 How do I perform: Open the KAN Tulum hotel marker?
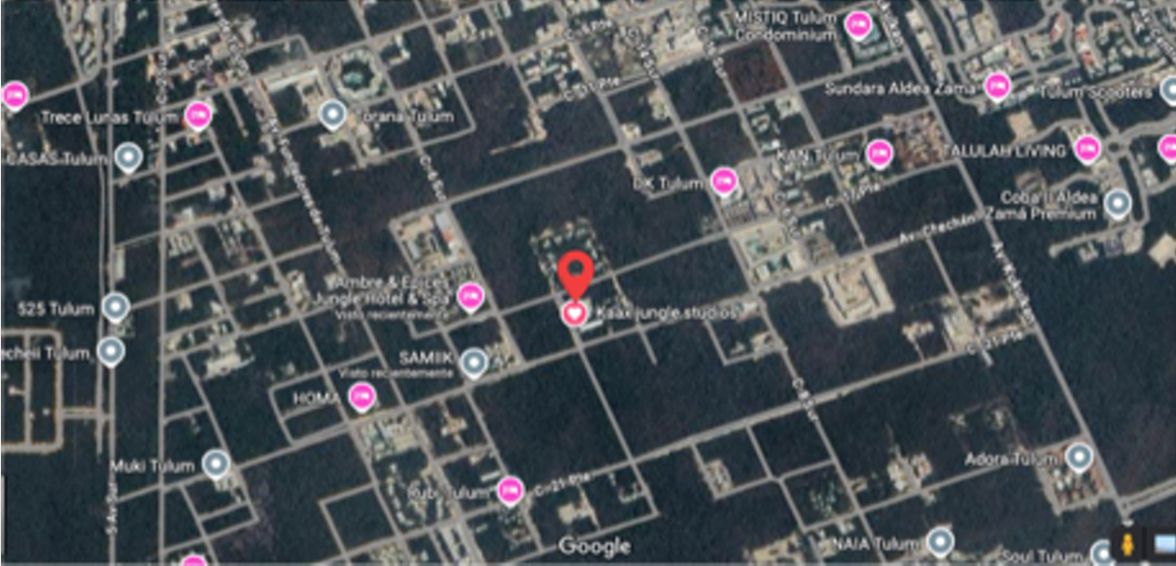[x=879, y=154]
